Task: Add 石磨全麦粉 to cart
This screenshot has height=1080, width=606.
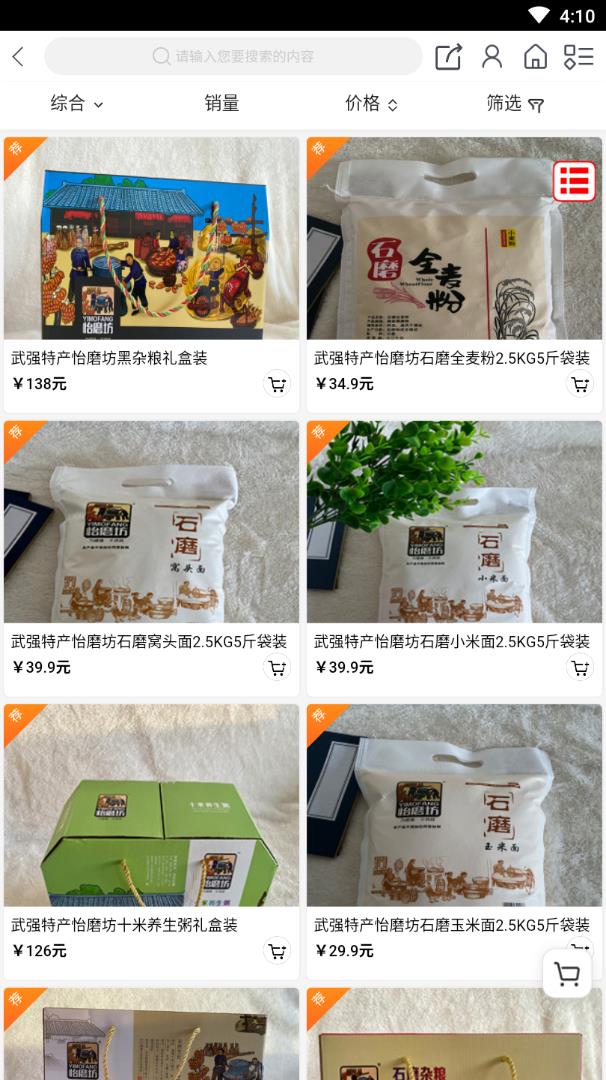Action: coord(579,384)
